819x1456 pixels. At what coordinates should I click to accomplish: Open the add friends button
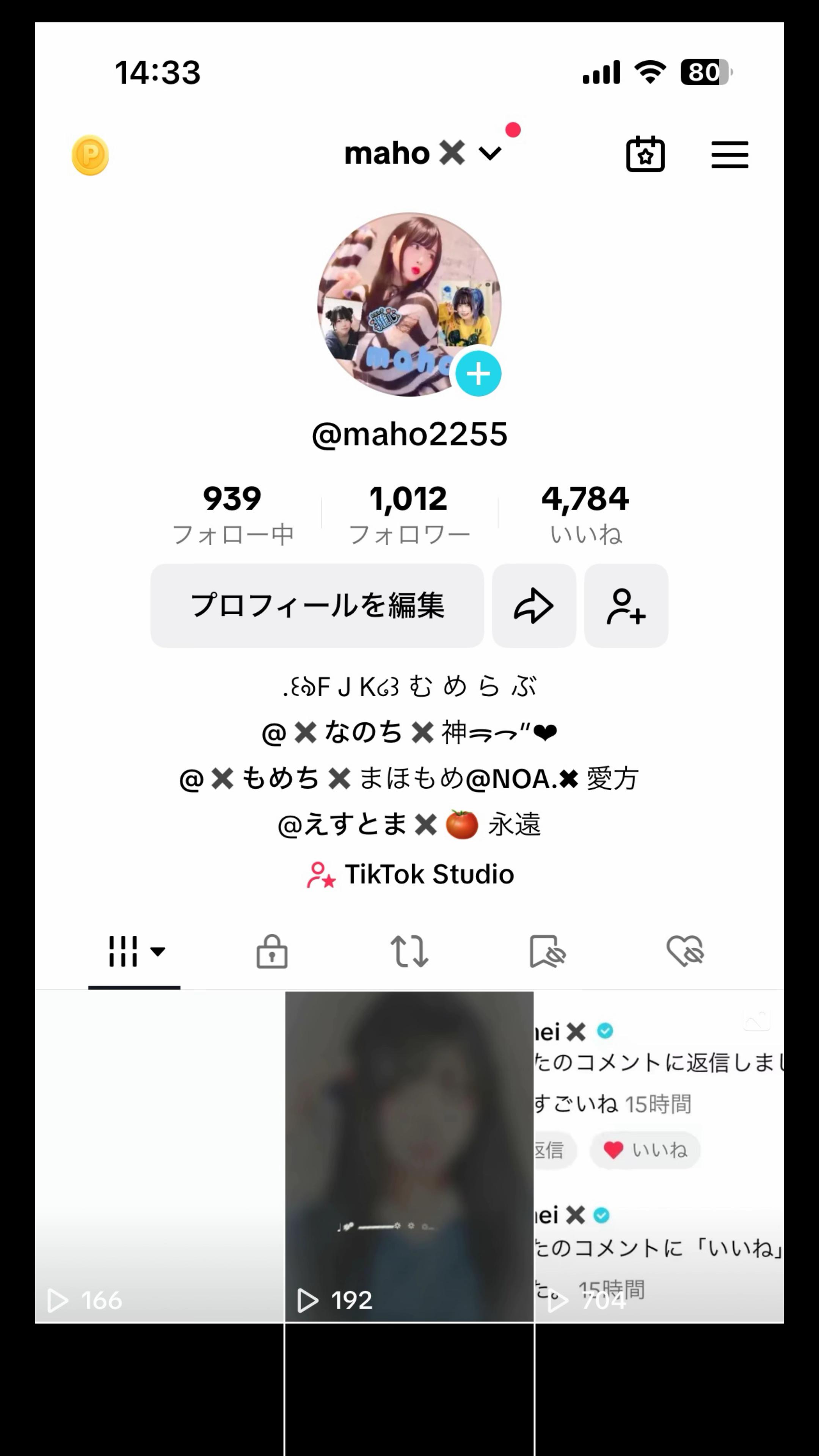pyautogui.click(x=626, y=606)
